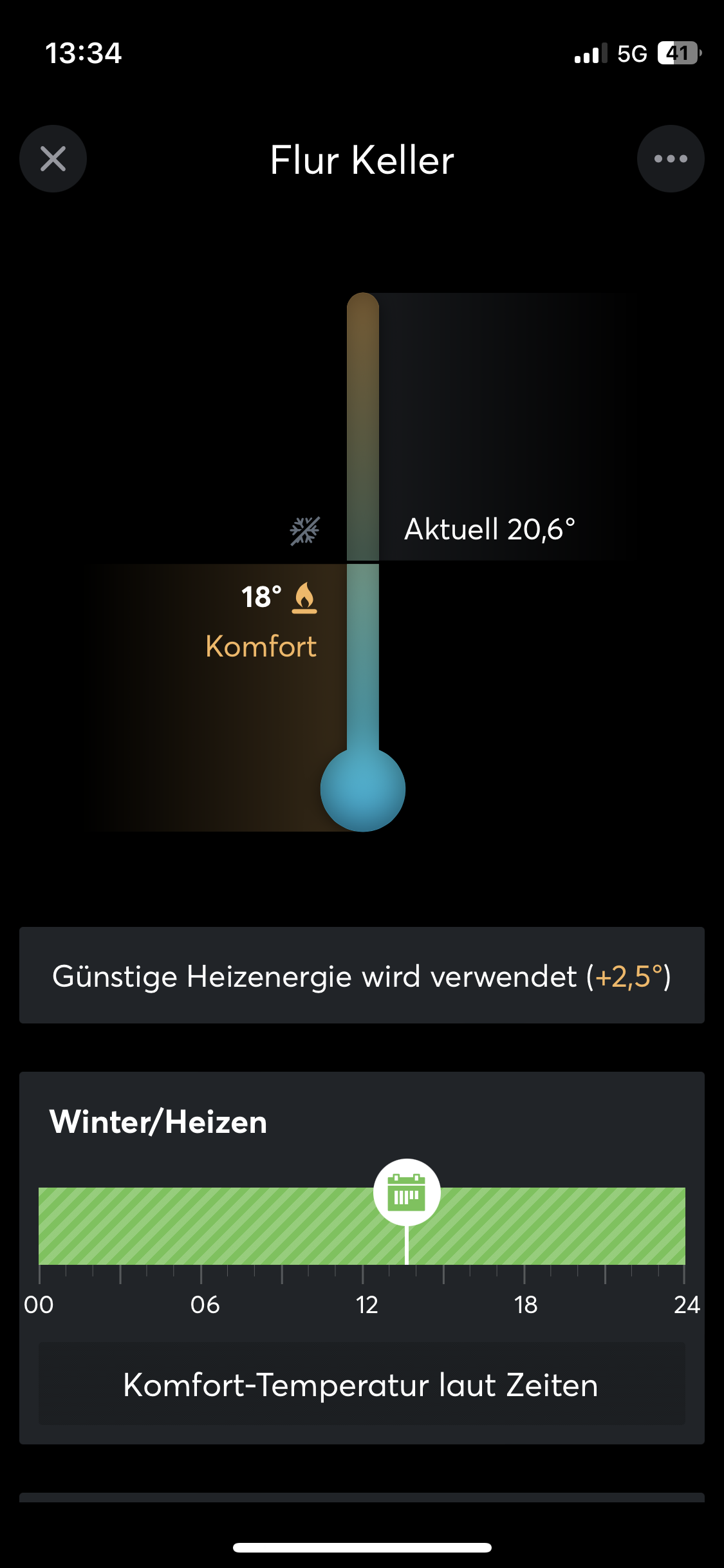The image size is (724, 1568).
Task: Open the Günstige Heizenergie info banner
Action: [362, 976]
